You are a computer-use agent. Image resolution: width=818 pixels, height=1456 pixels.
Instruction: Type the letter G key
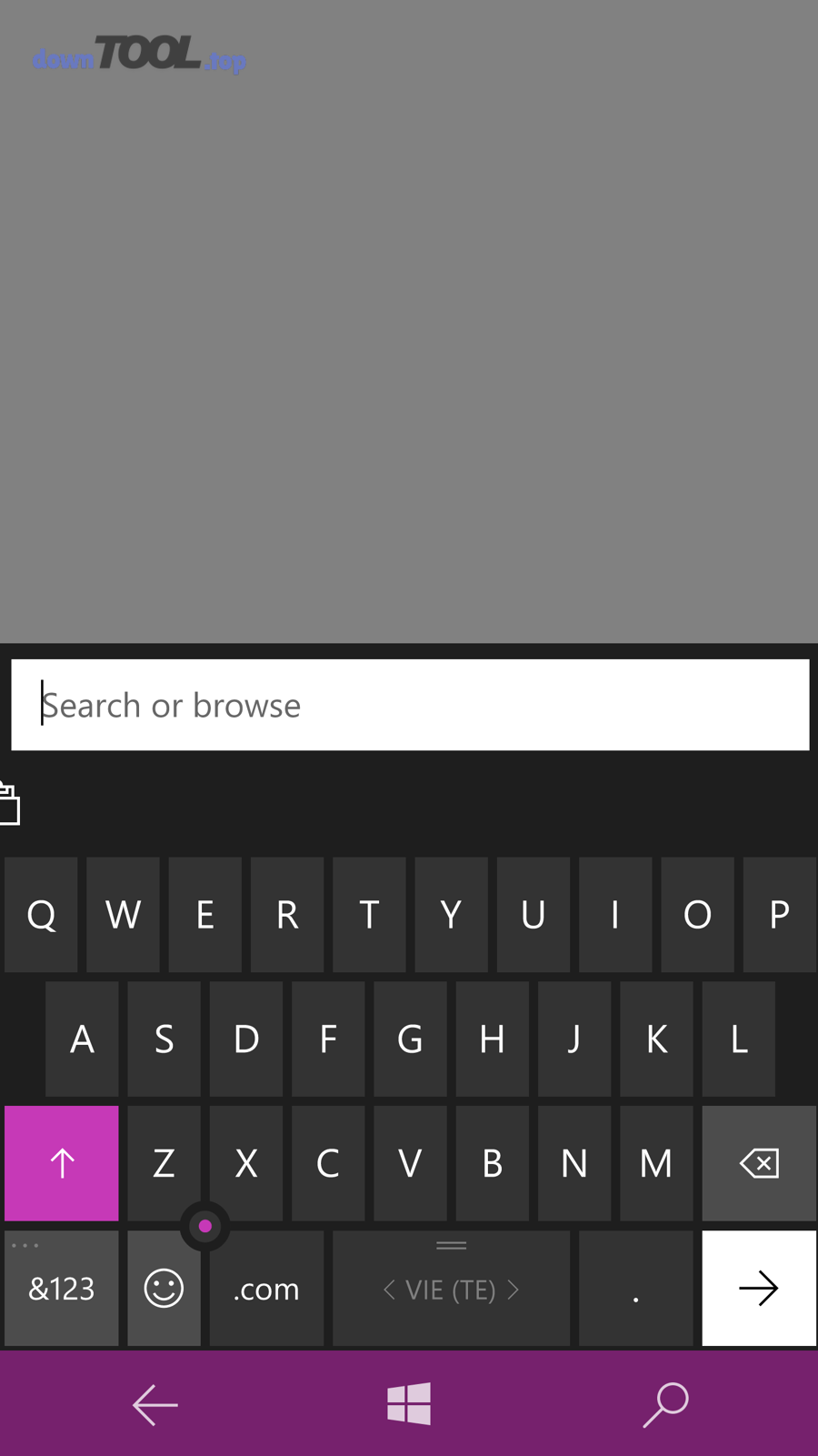click(x=410, y=1039)
